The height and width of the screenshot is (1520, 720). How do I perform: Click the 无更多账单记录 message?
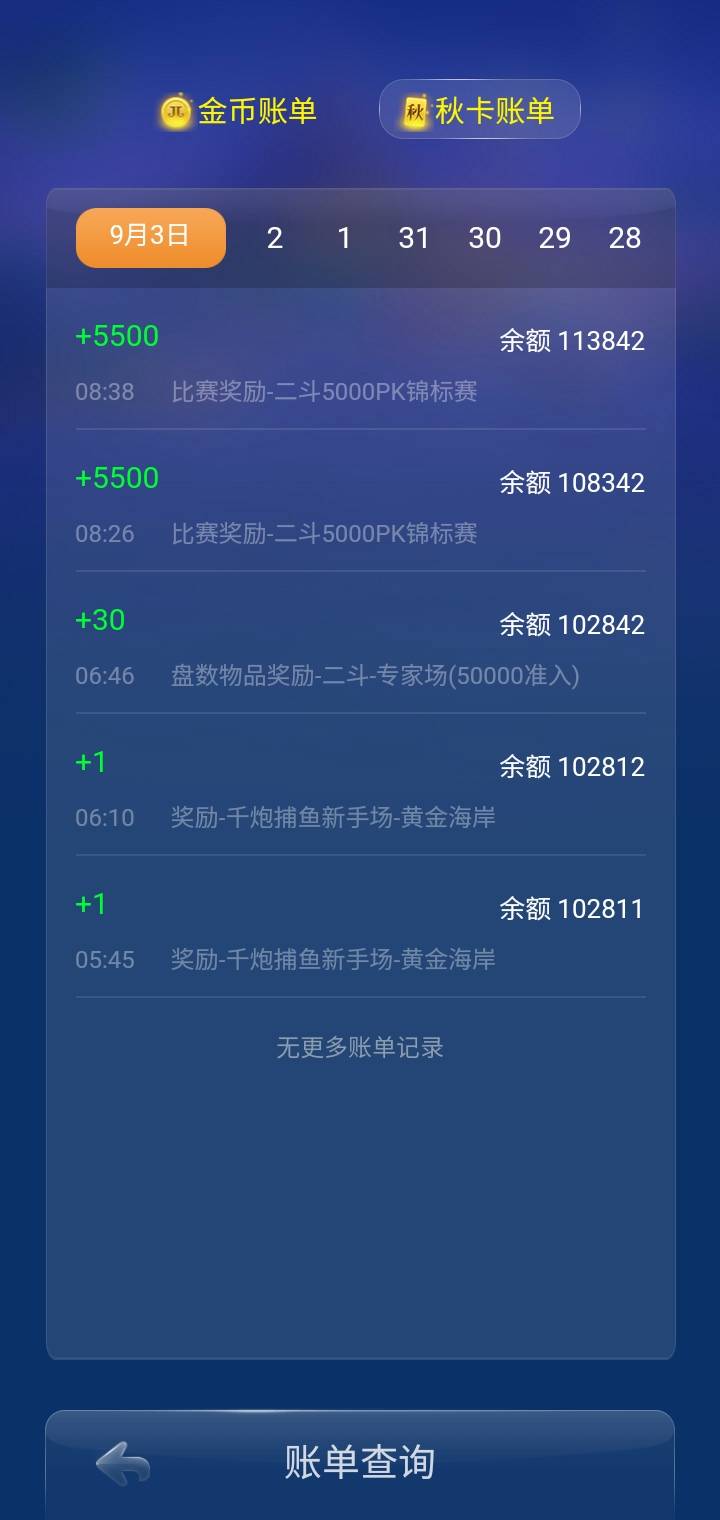tap(360, 1047)
